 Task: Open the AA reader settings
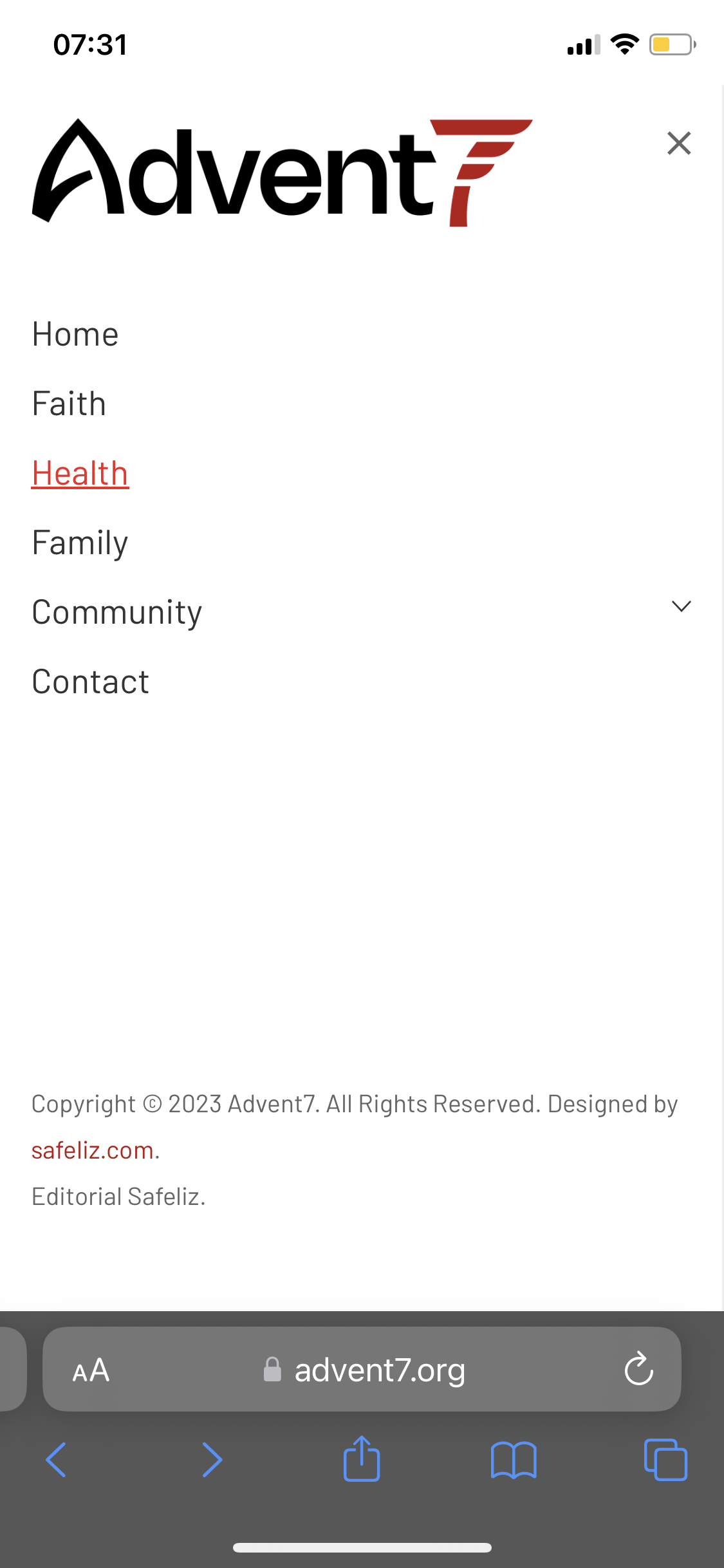(x=91, y=1370)
